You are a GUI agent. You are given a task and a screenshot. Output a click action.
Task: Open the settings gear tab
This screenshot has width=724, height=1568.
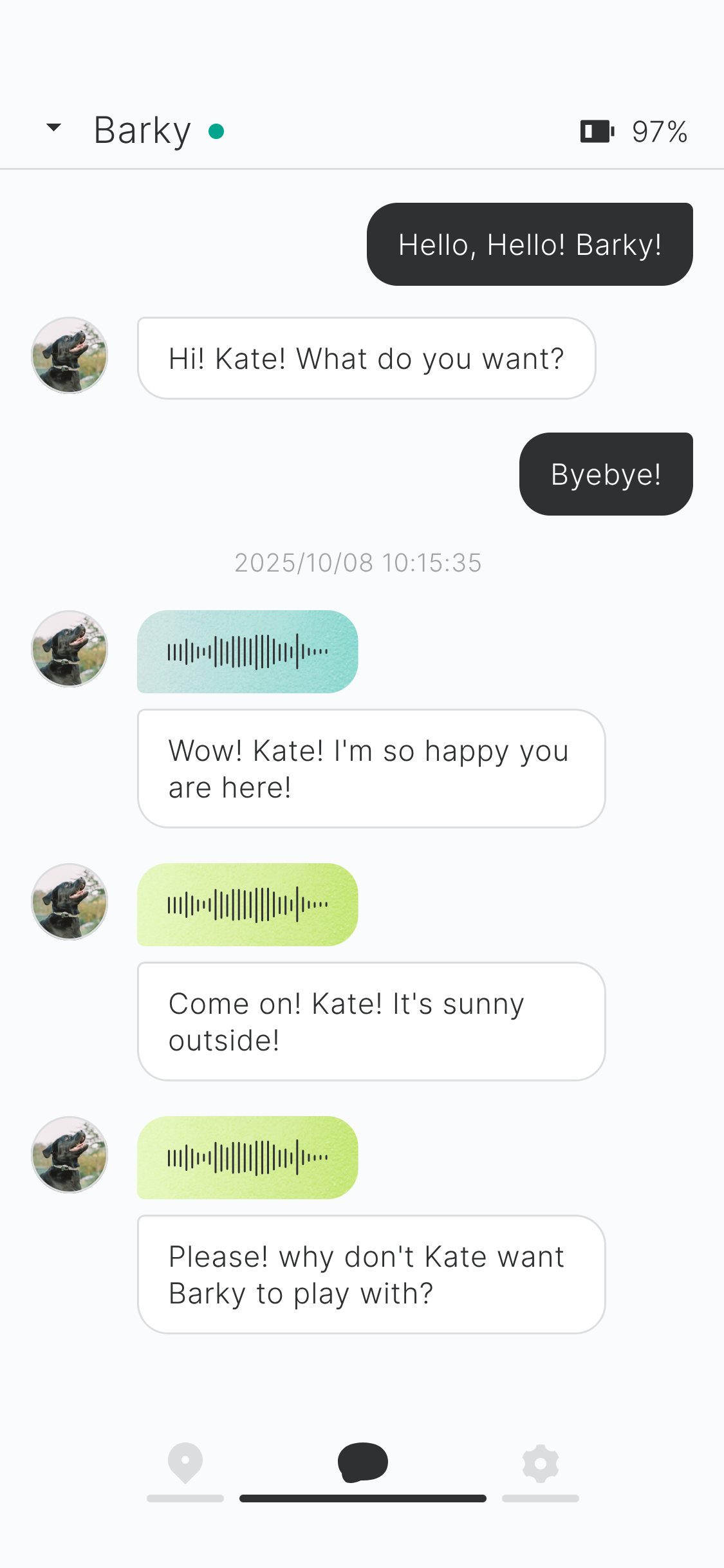[540, 1464]
